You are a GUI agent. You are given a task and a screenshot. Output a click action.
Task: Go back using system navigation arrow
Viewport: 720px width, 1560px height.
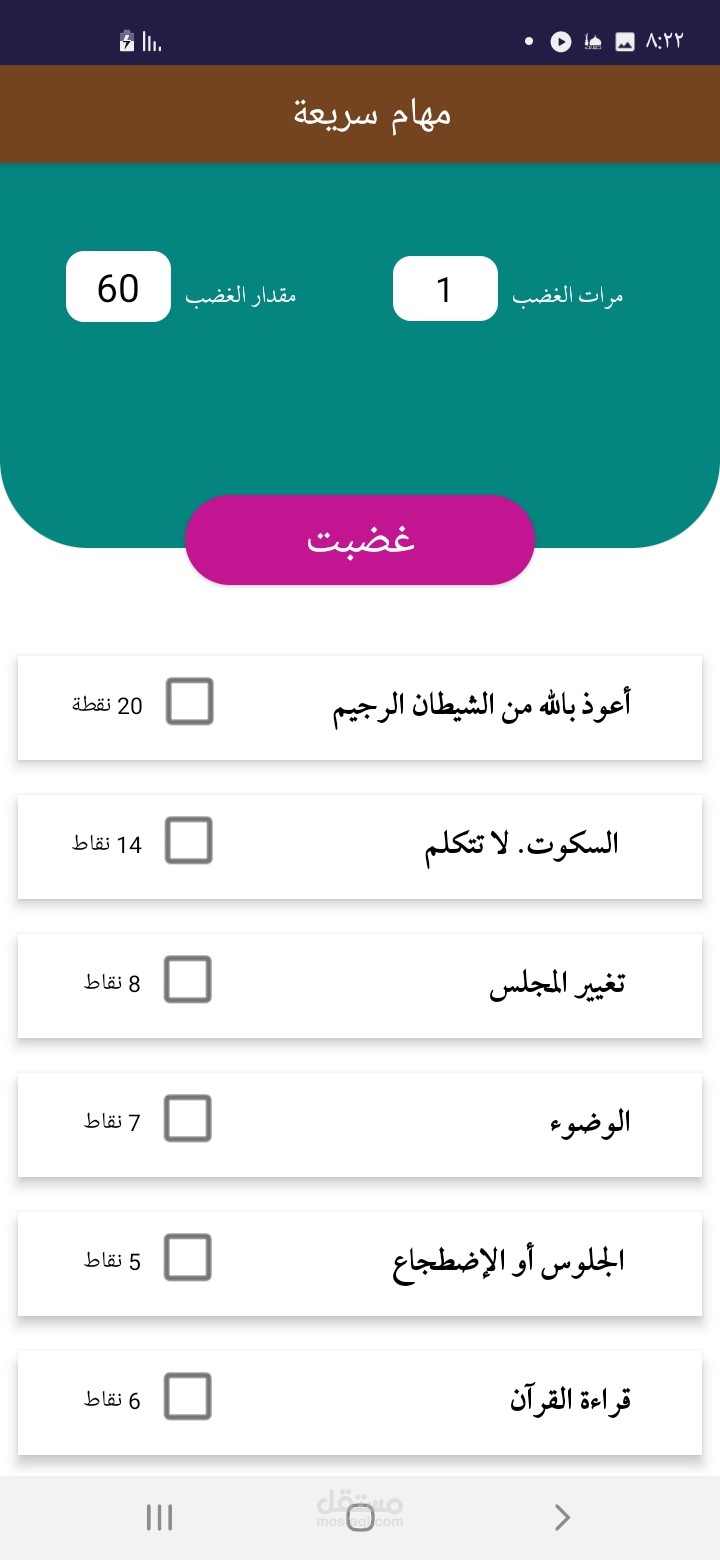[x=562, y=1517]
